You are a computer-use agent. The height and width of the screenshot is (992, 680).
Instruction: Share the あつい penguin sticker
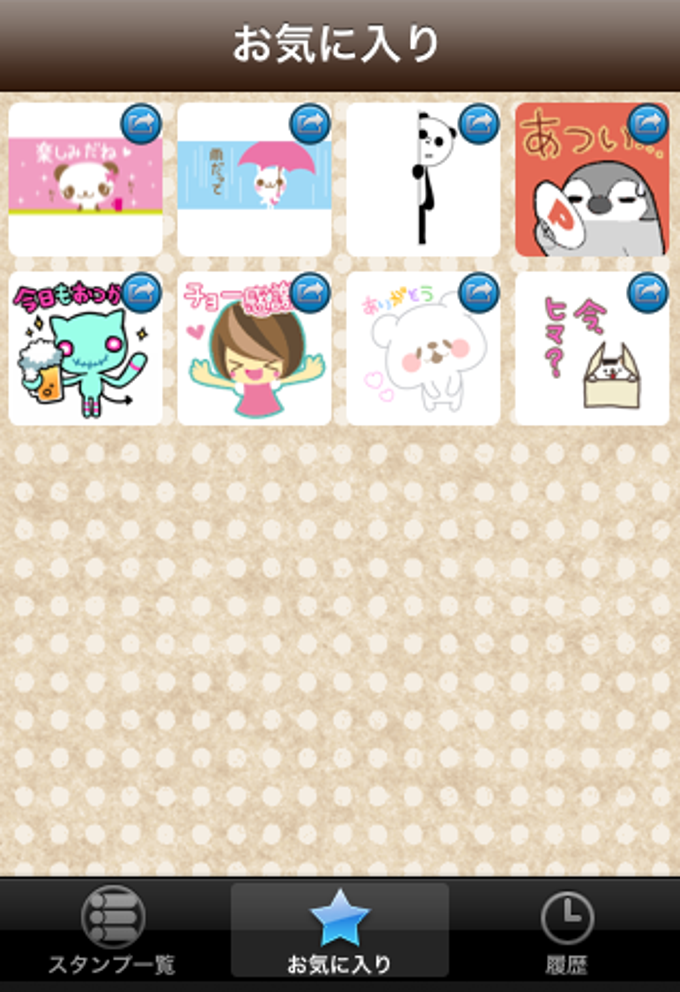[648, 124]
